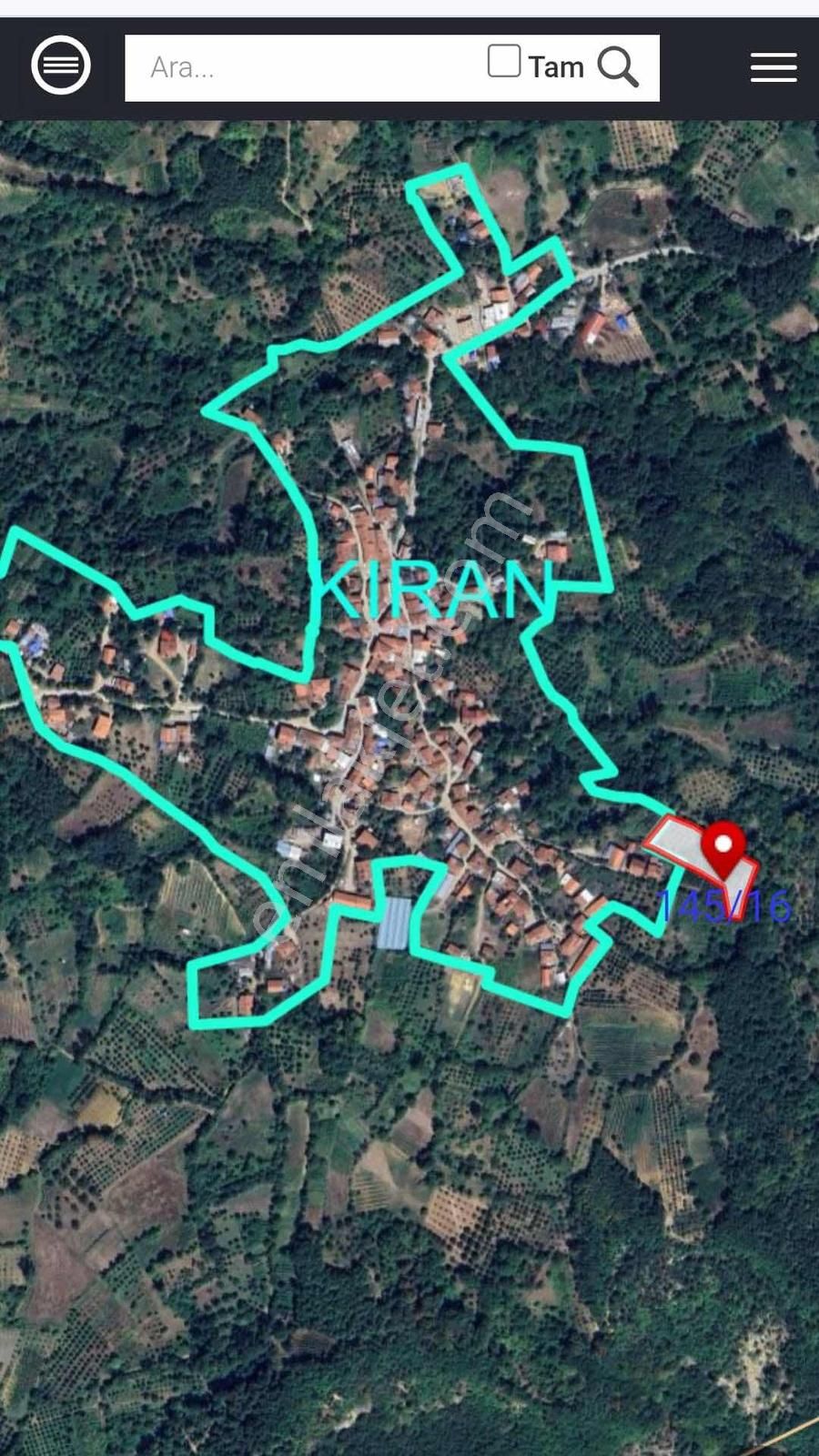Viewport: 819px width, 1456px height.
Task: Tap the Ara search field
Action: coord(300,67)
